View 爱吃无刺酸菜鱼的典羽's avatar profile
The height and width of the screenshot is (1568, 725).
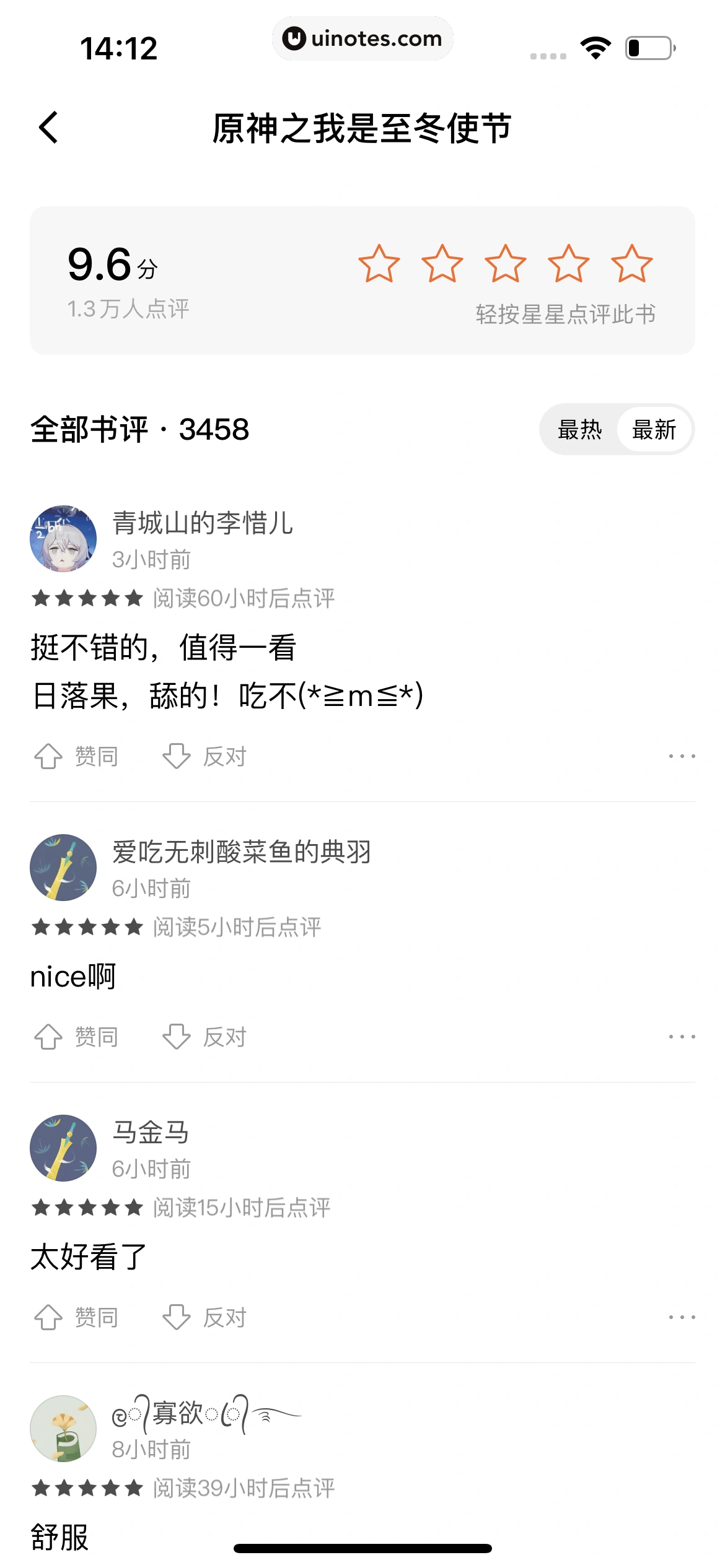[63, 868]
